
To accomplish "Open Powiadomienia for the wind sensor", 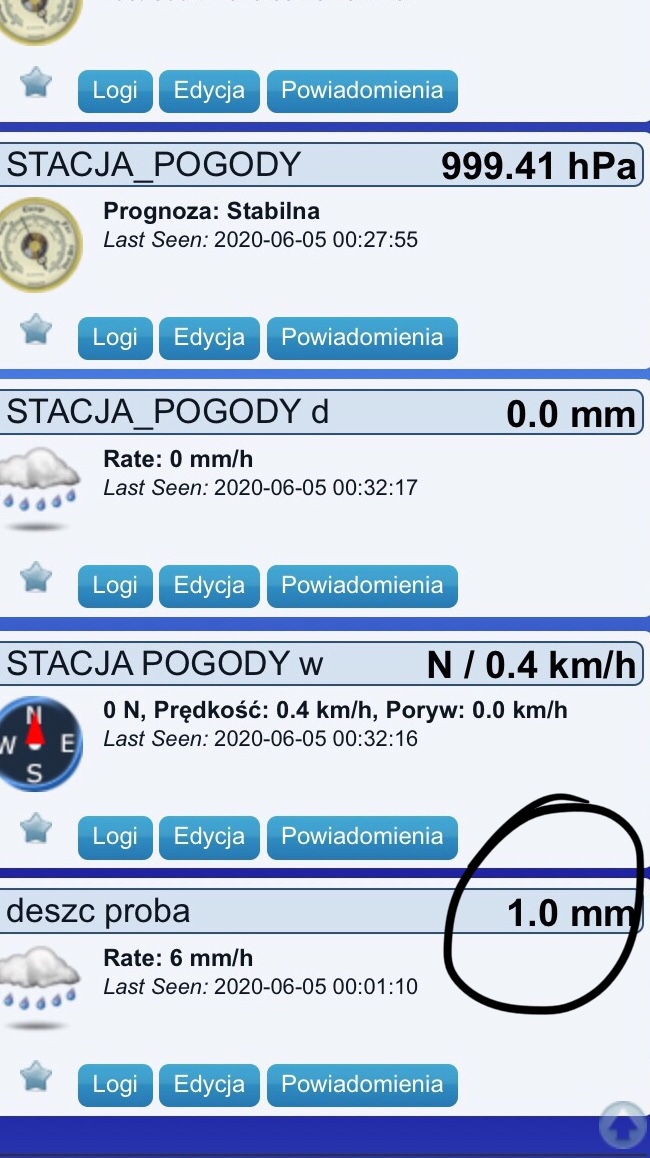I will point(362,837).
